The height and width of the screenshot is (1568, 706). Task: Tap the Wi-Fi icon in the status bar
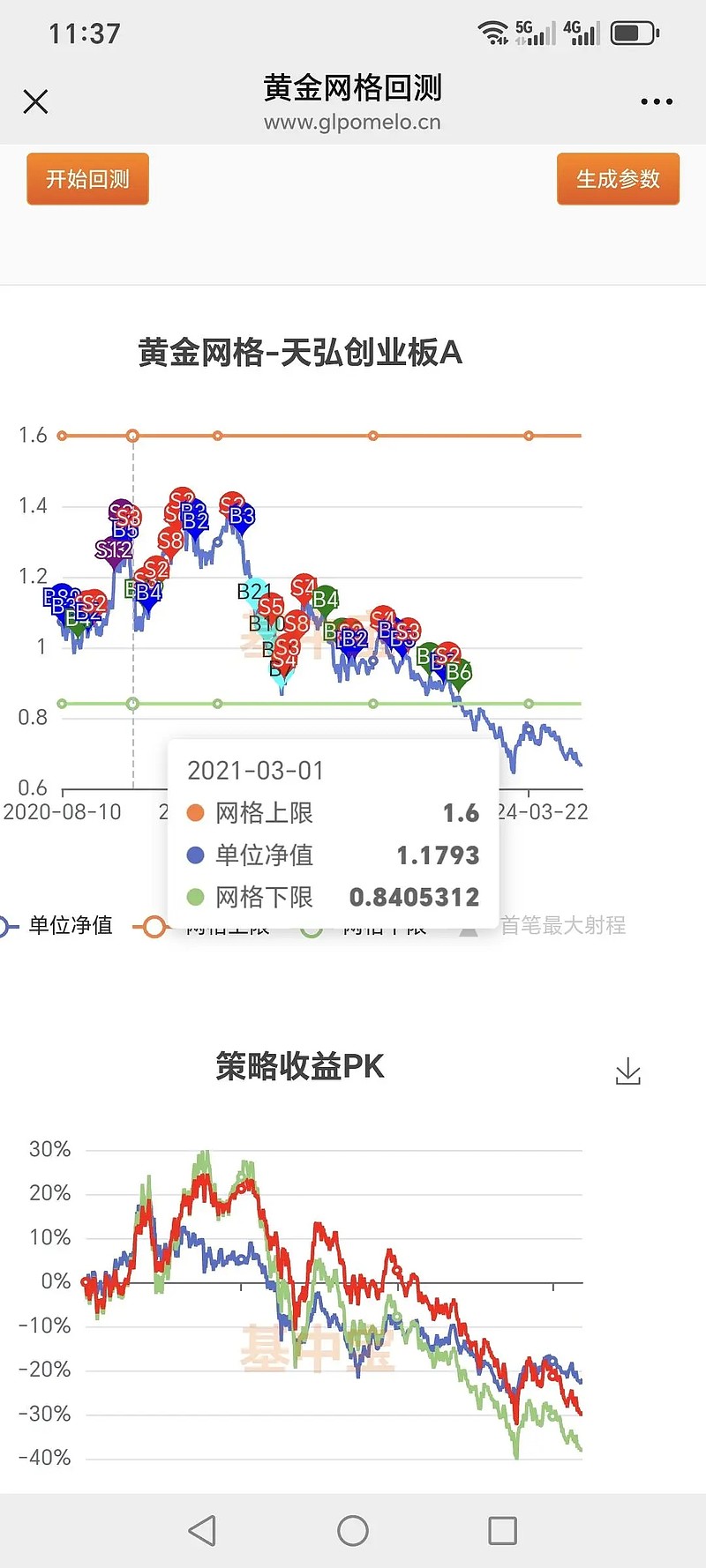(493, 29)
